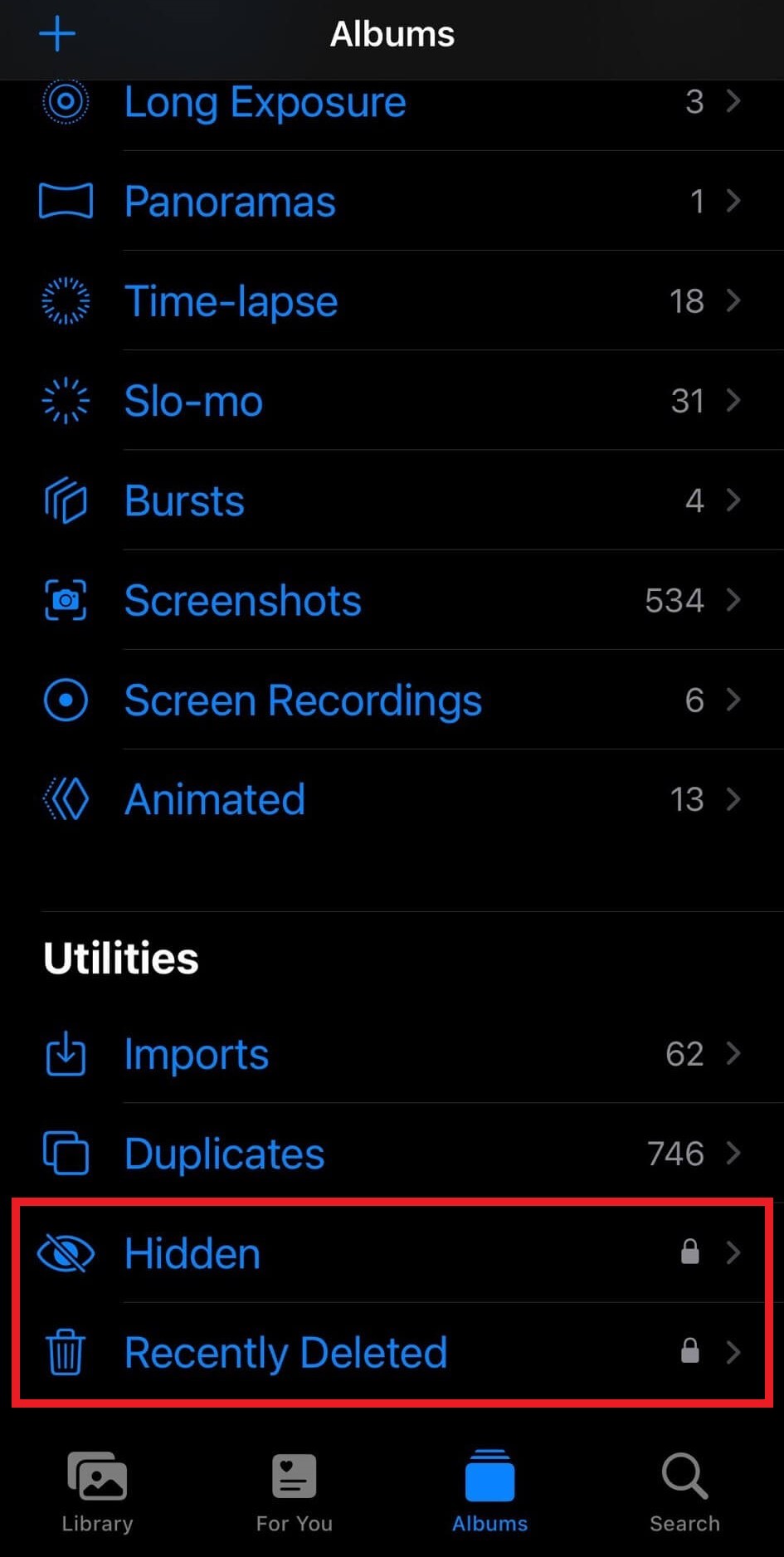Viewport: 784px width, 1557px height.
Task: Open the Hidden album
Action: point(192,1253)
